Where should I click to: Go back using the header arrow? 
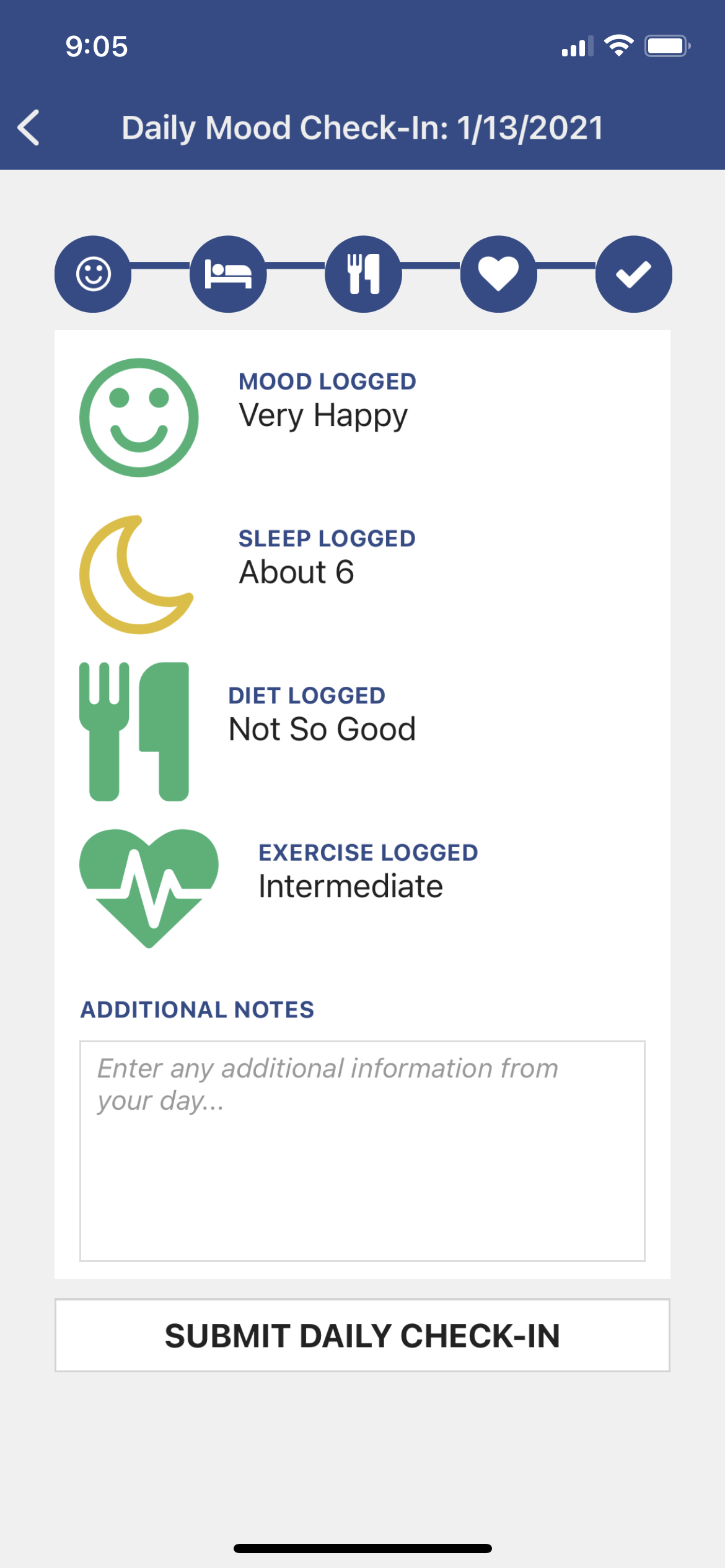coord(29,128)
